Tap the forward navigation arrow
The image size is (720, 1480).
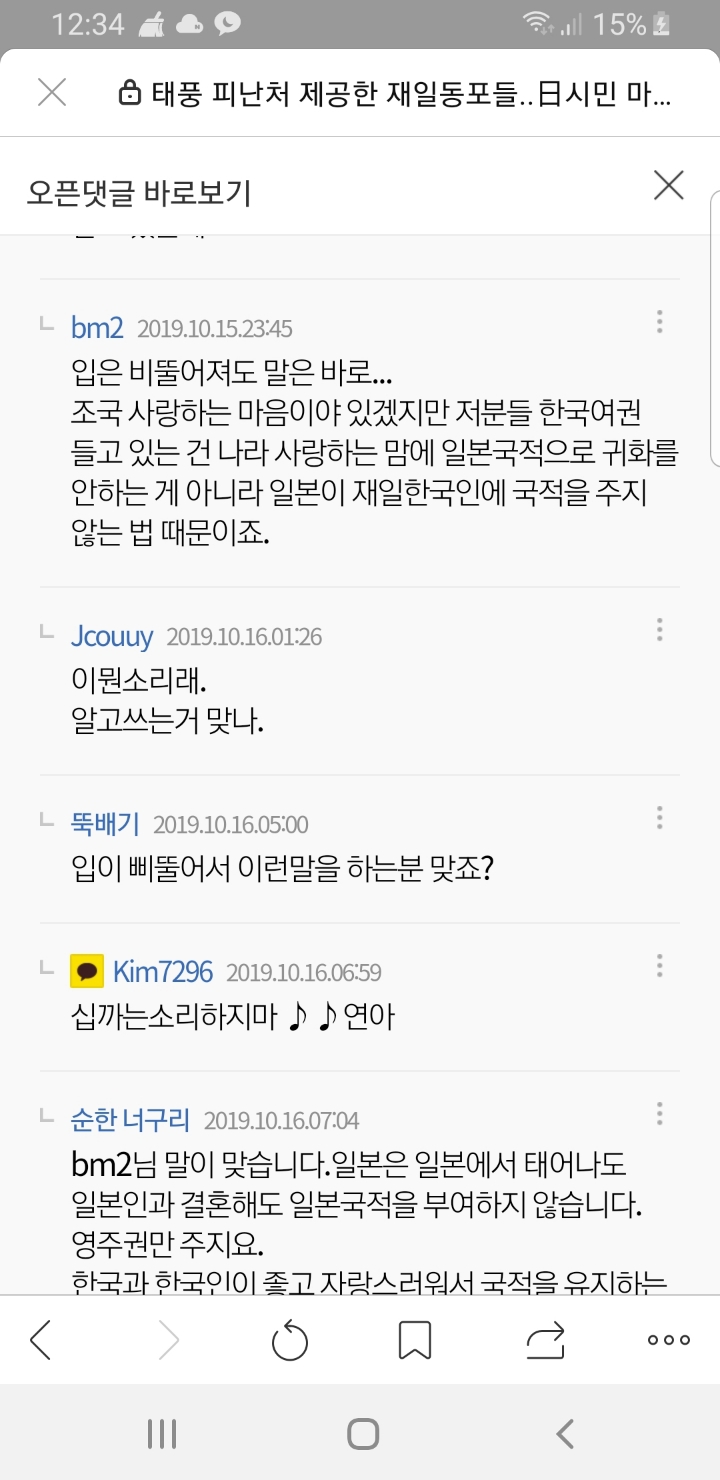click(x=164, y=1339)
